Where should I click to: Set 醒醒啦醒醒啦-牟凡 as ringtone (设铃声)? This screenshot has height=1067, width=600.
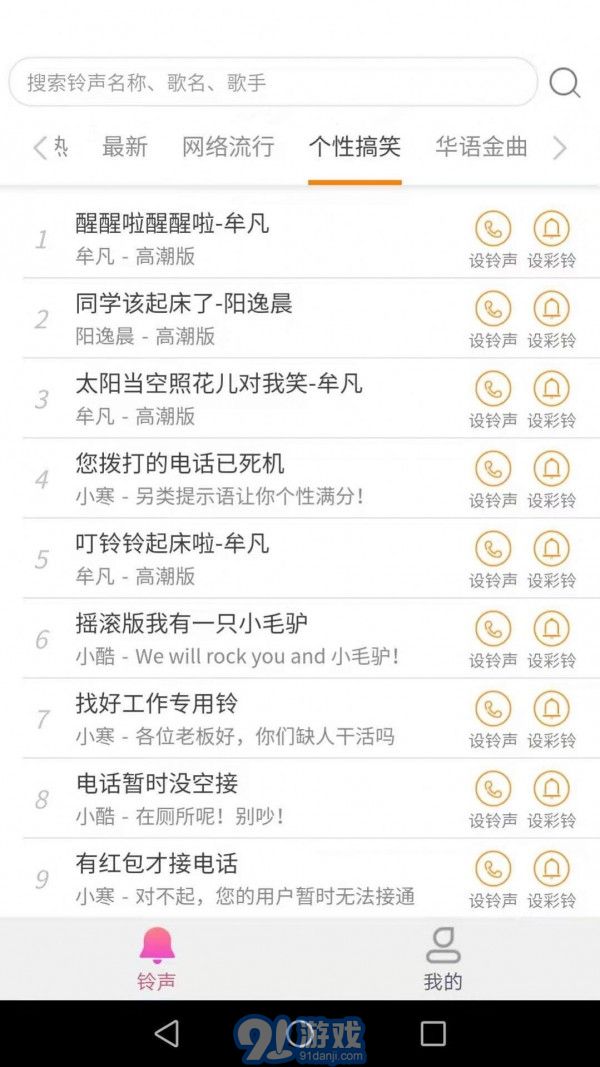pos(493,240)
